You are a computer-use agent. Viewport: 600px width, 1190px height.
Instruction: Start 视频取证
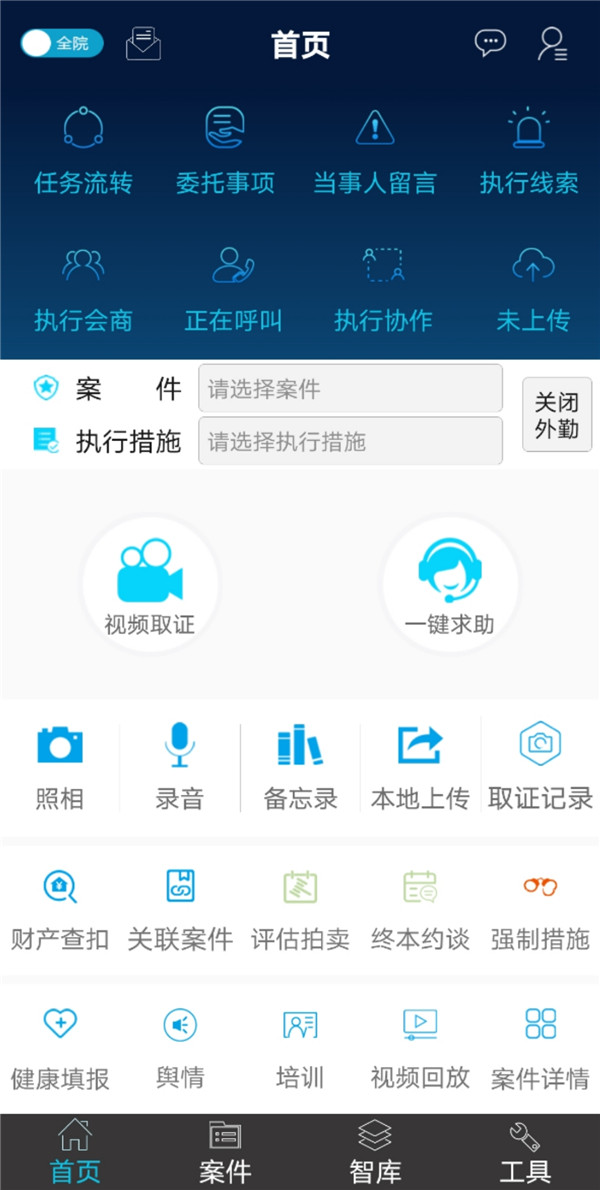click(x=150, y=584)
